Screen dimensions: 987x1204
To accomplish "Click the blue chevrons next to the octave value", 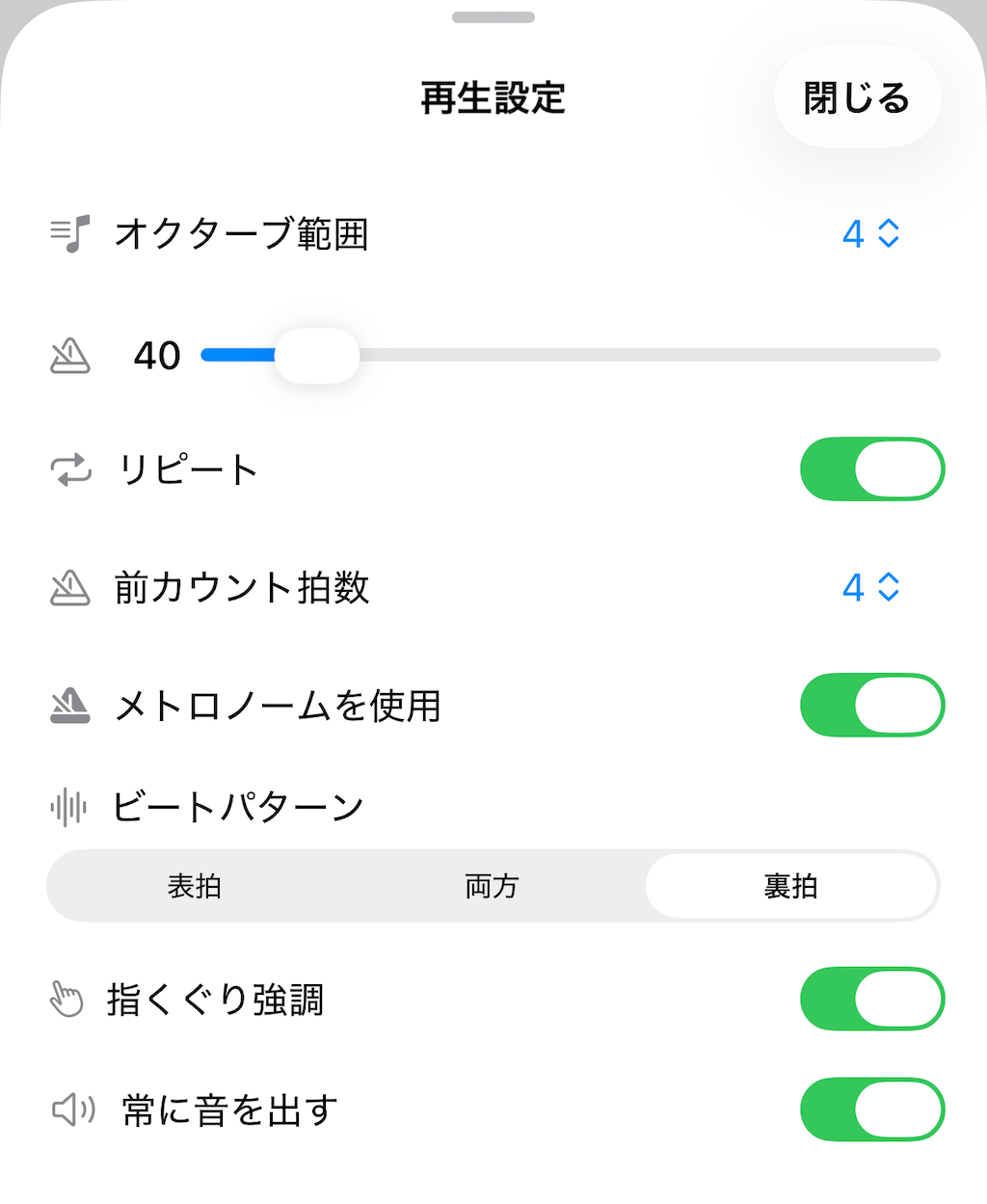I will (887, 232).
